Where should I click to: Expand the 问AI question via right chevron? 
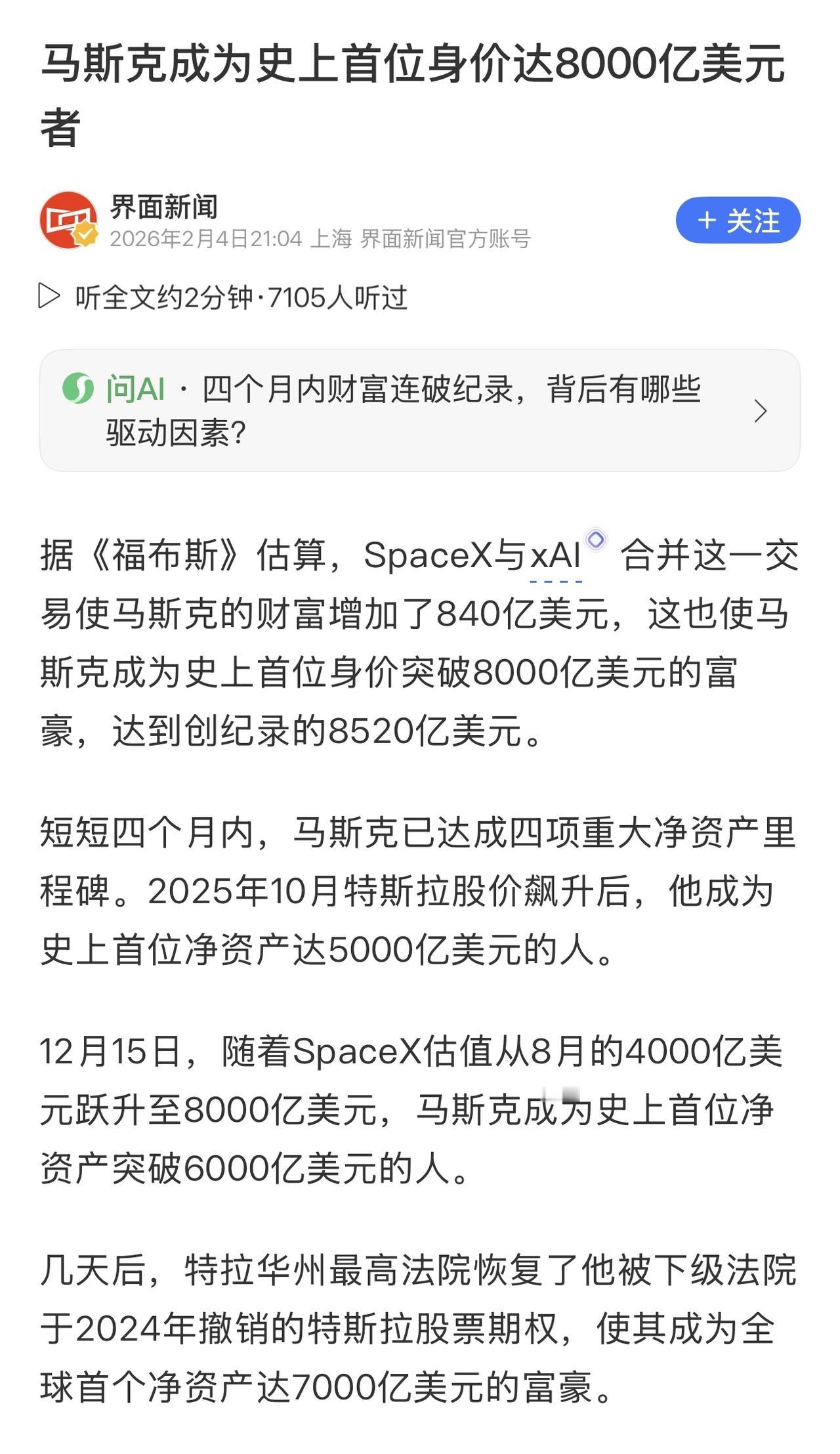(762, 411)
